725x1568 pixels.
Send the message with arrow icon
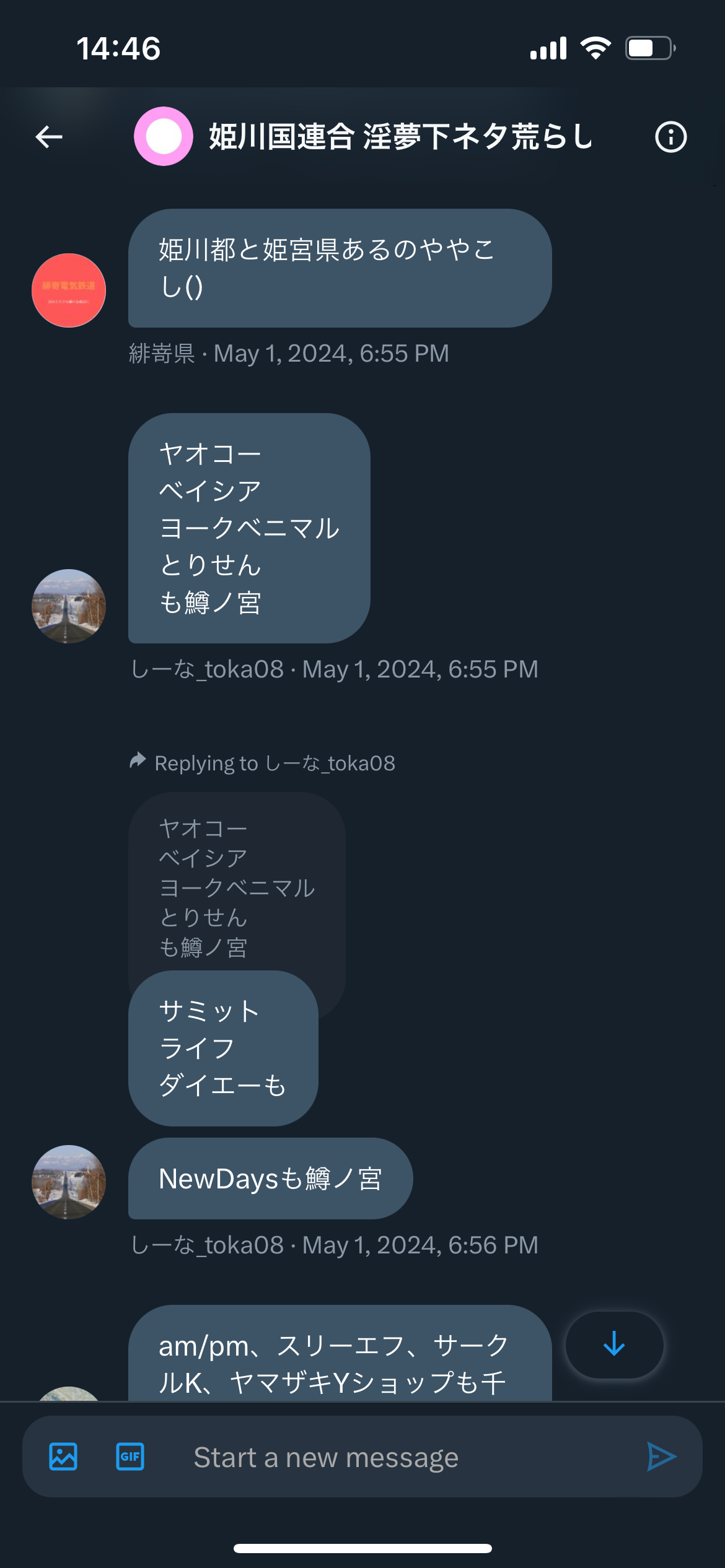[661, 1457]
